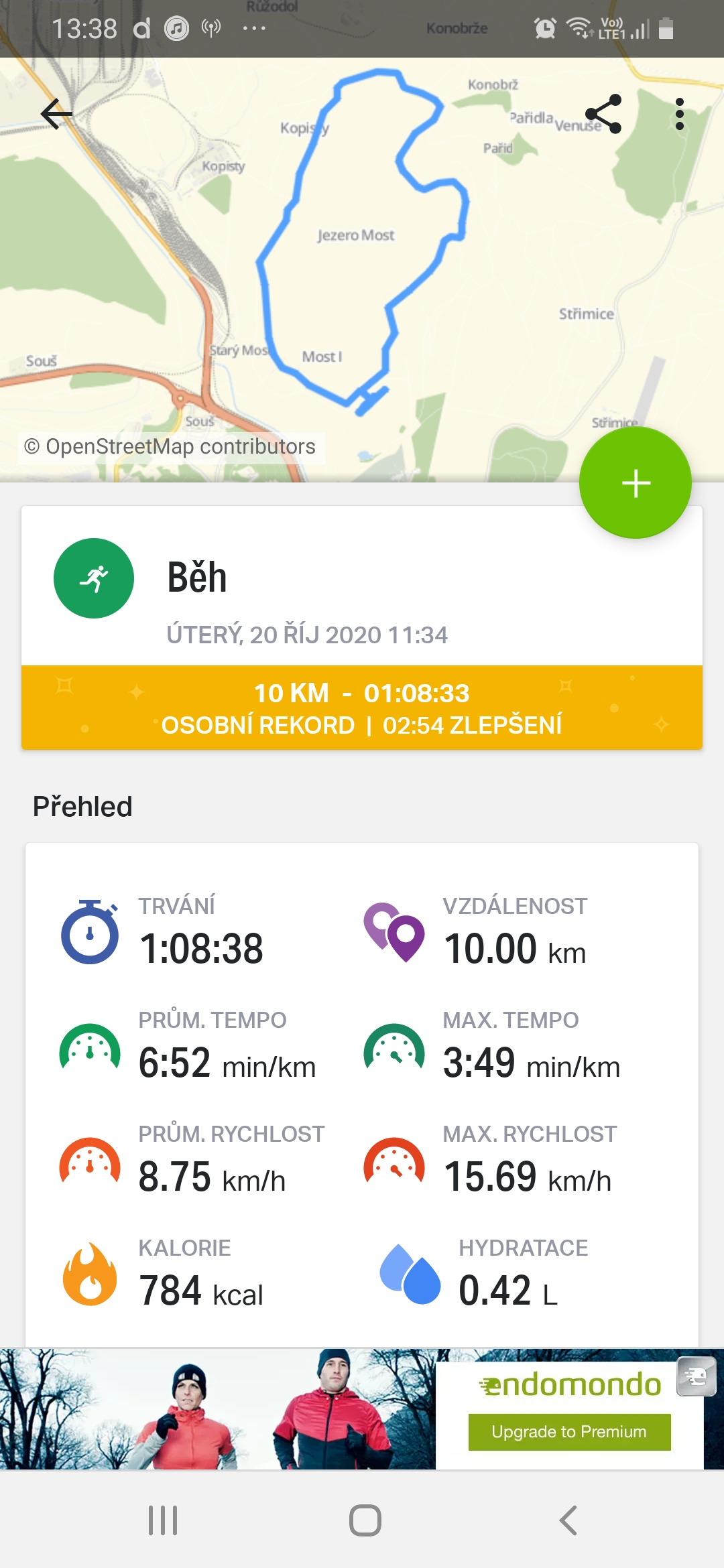
Task: Share this running workout
Action: (x=603, y=114)
